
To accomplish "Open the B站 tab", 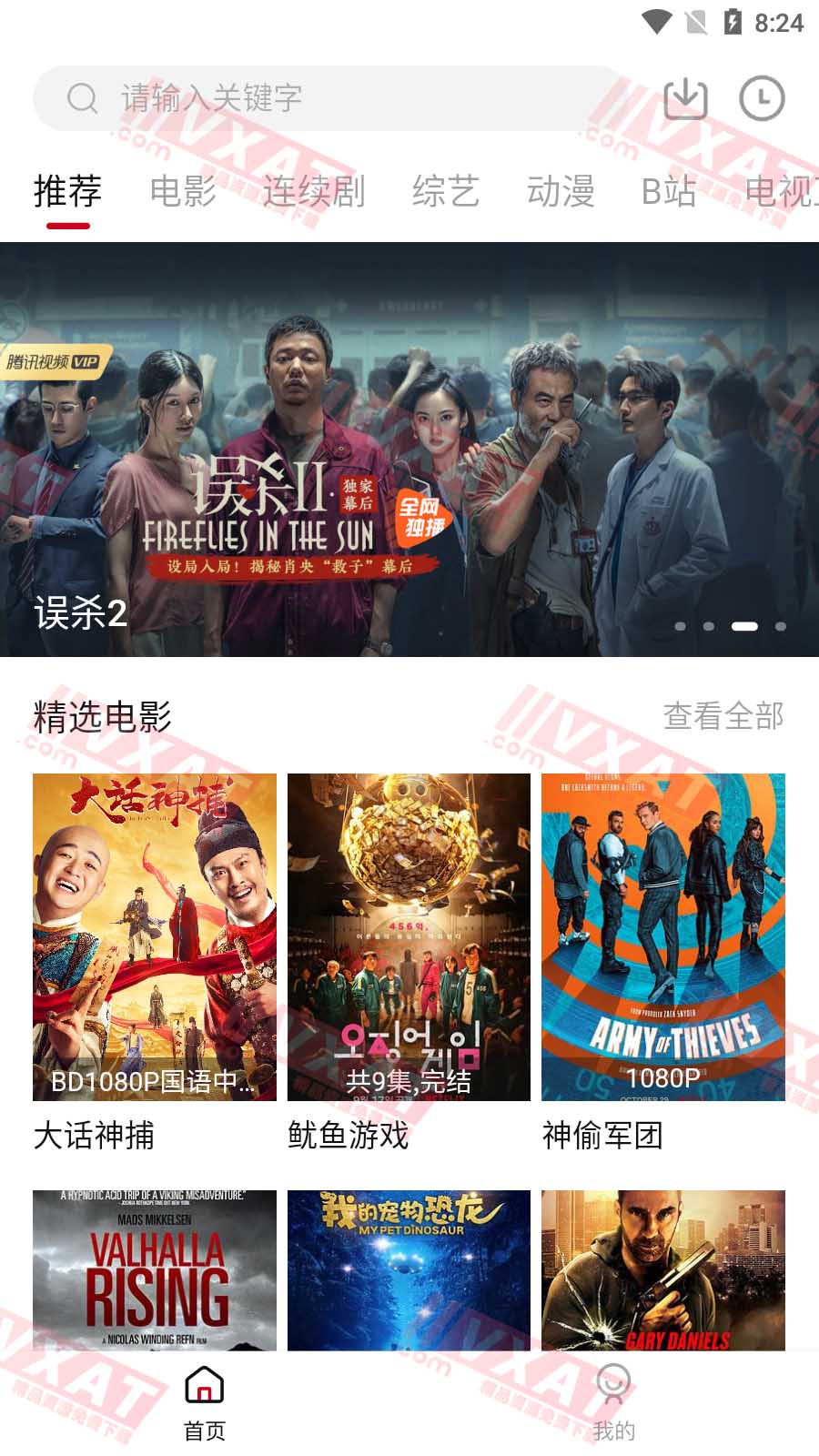I will pyautogui.click(x=669, y=192).
